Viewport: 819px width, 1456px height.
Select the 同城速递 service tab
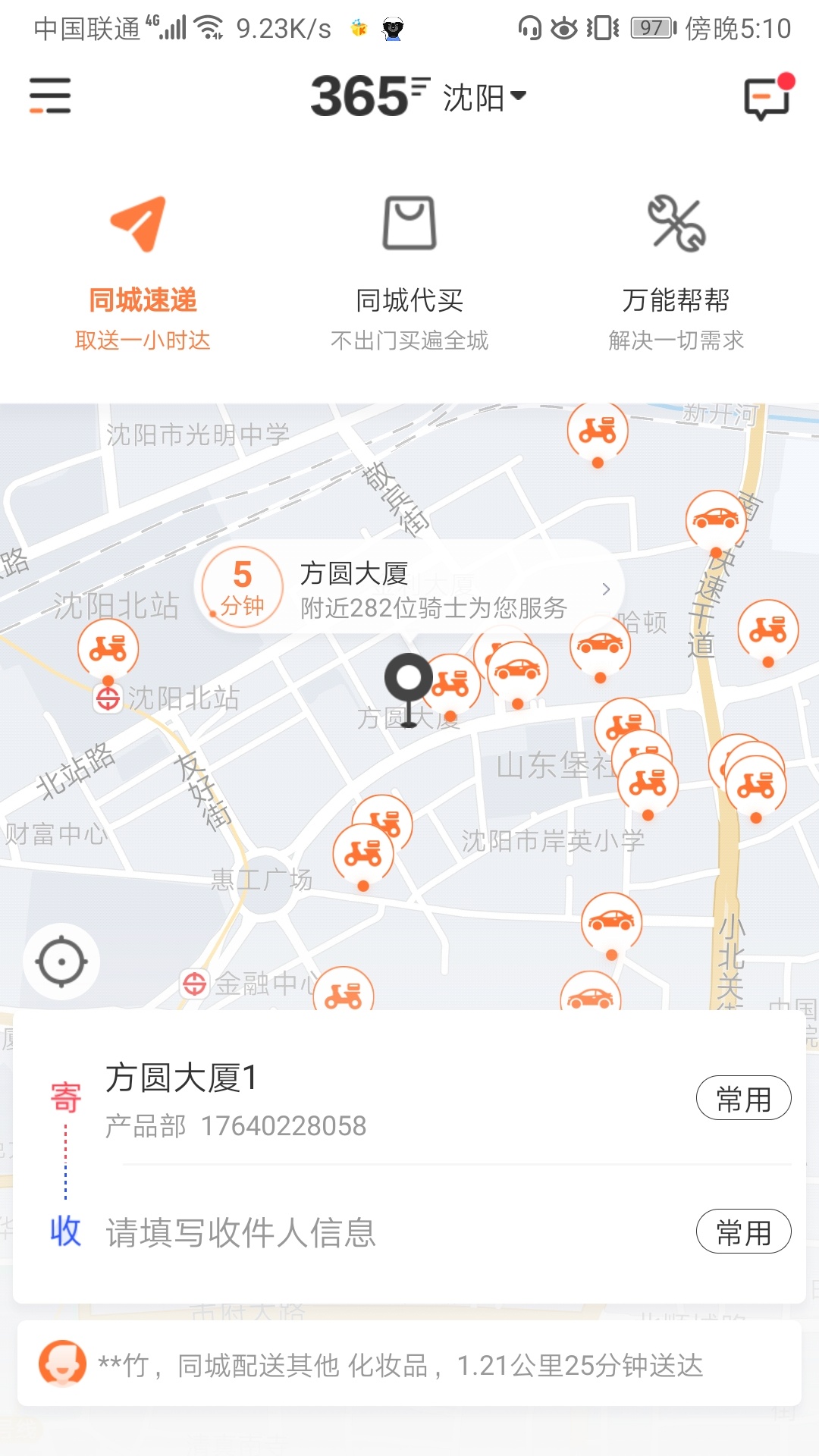[143, 273]
